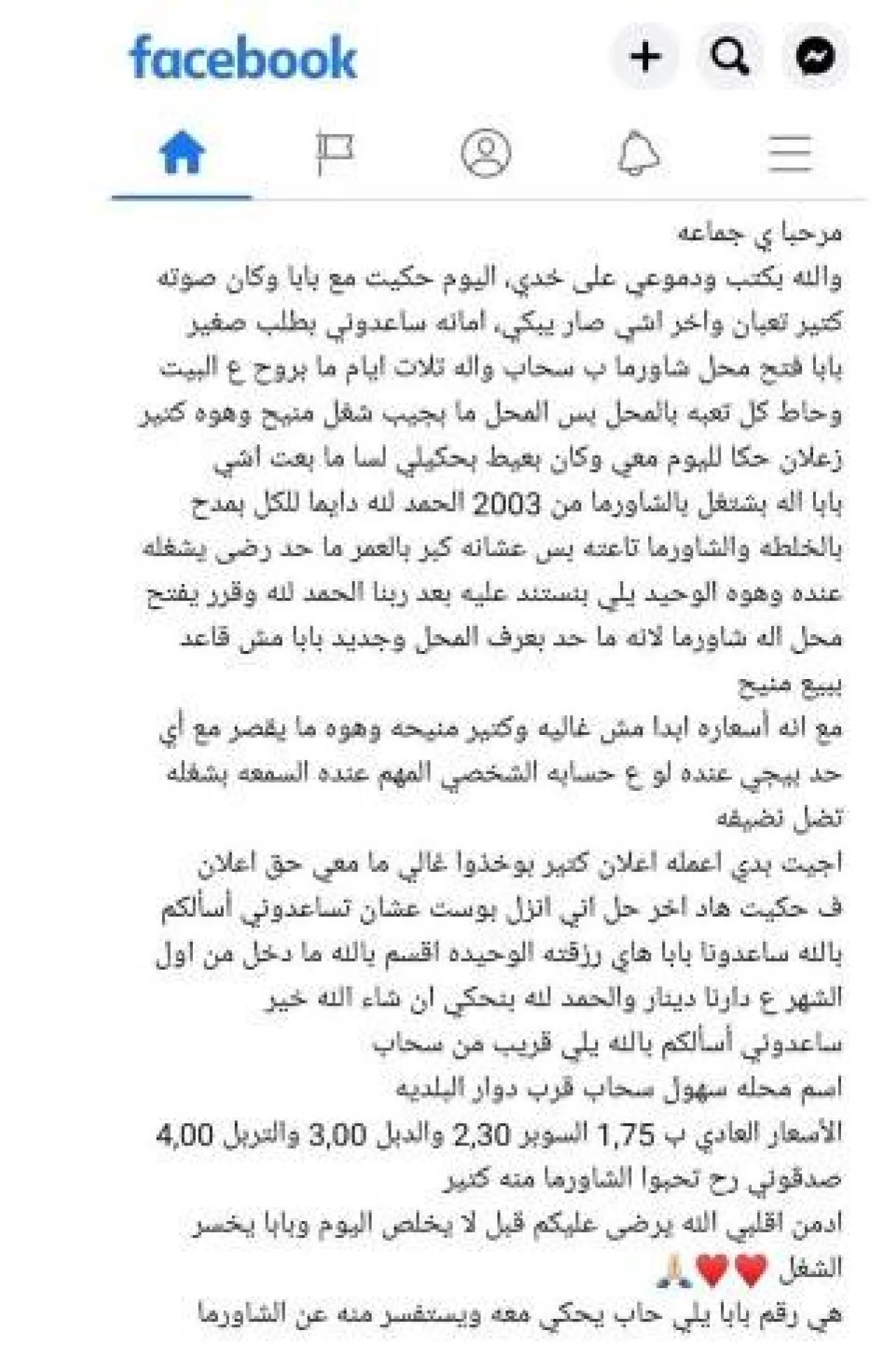Click the prayer hands emoji in post
Image resolution: width=883 pixels, height=1372 pixels.
coord(672,1271)
